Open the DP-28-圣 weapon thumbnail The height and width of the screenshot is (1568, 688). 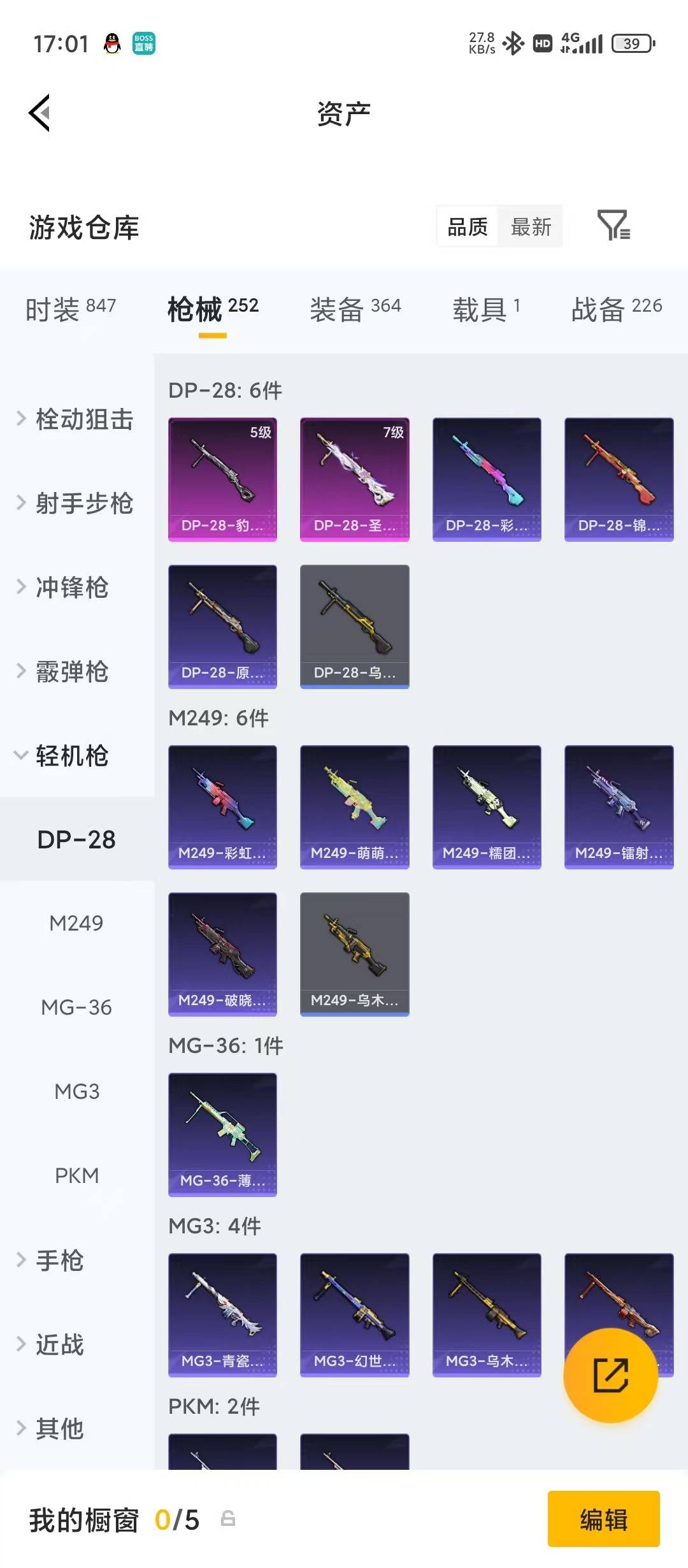(355, 479)
